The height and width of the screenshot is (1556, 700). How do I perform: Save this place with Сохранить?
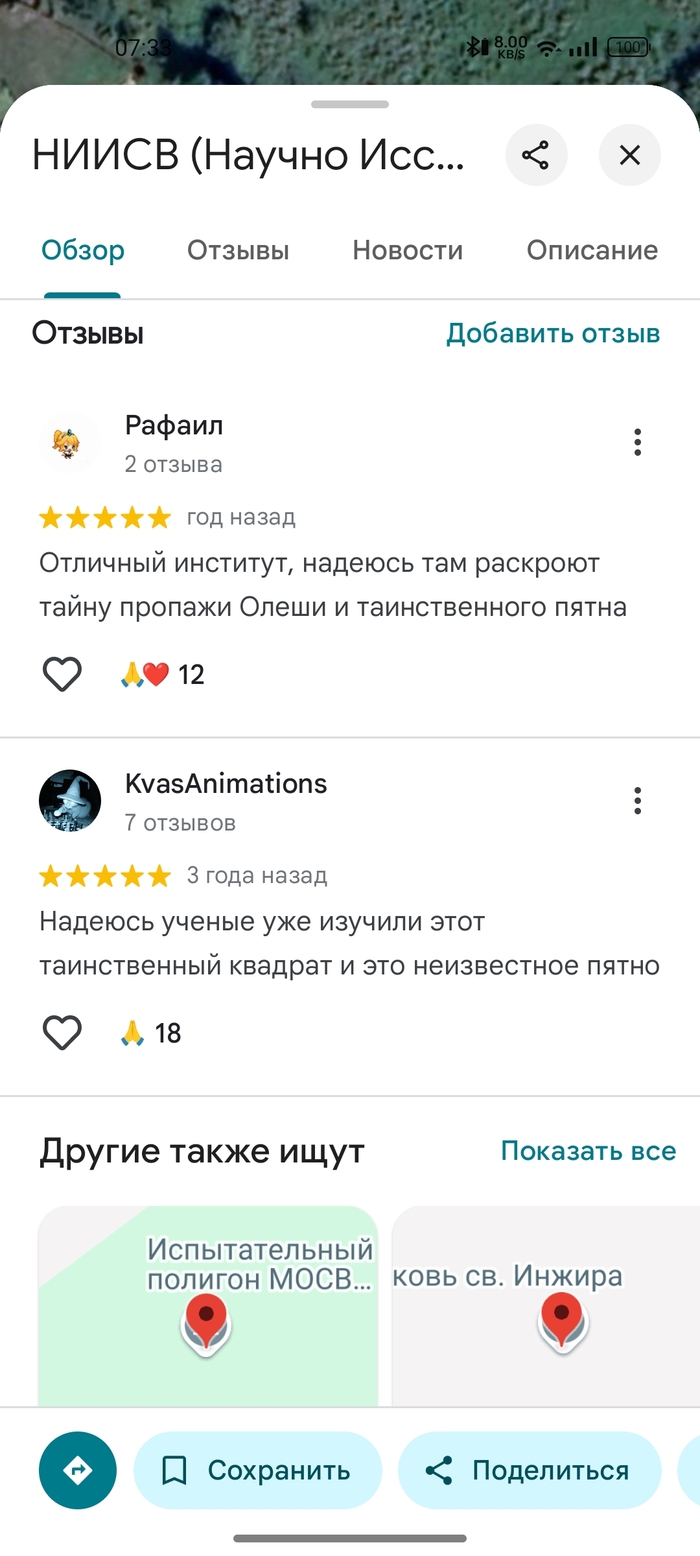pos(257,1470)
